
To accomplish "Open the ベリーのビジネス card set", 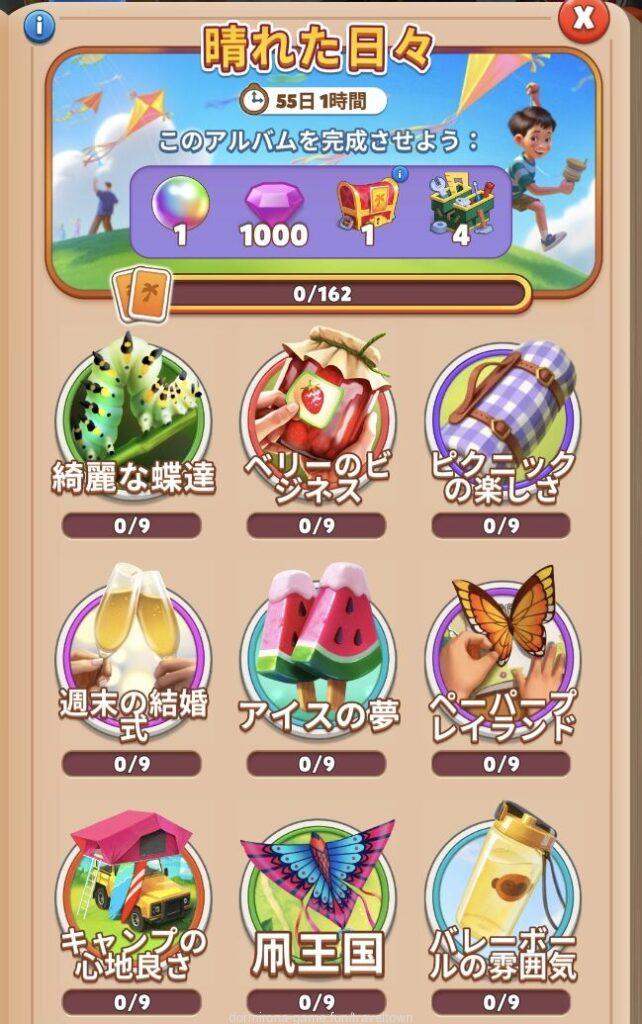I will tap(316, 420).
